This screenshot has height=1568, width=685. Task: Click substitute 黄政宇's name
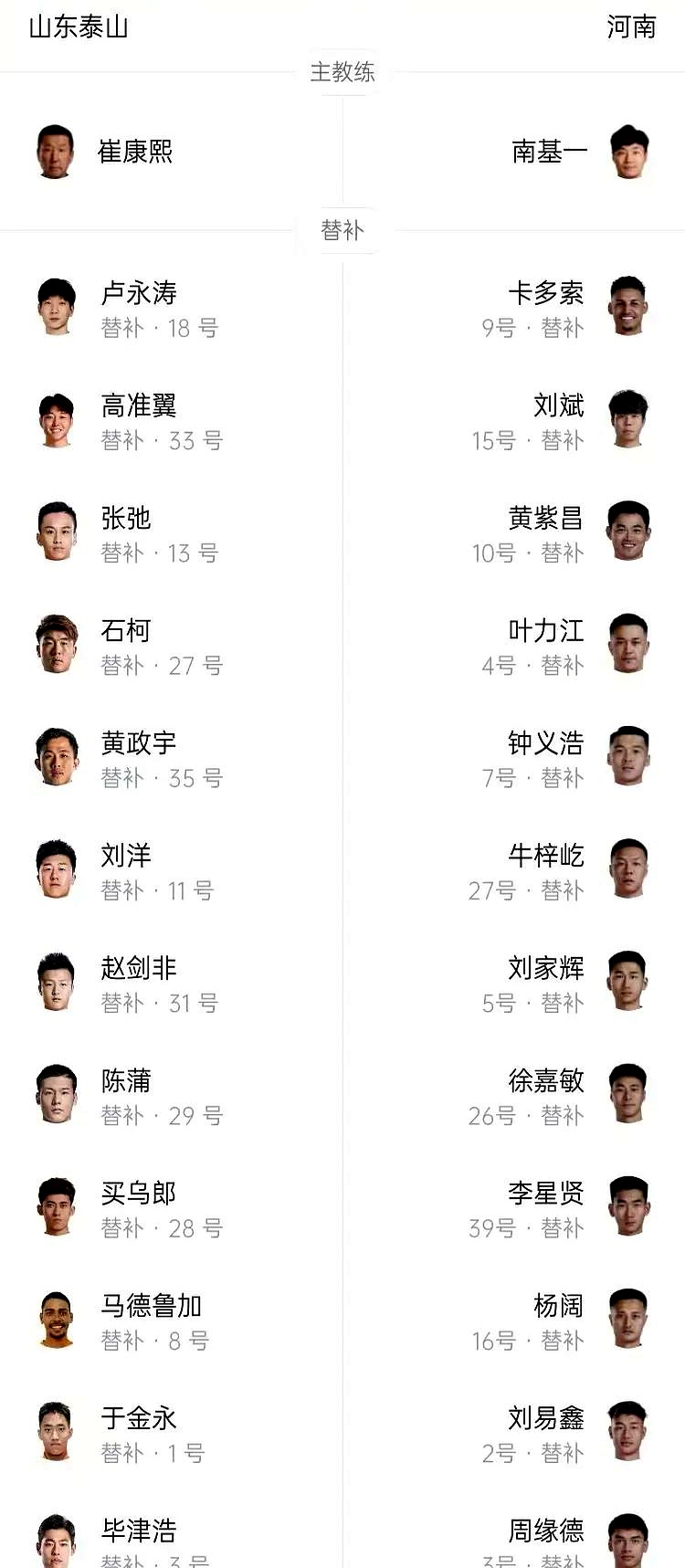point(138,742)
